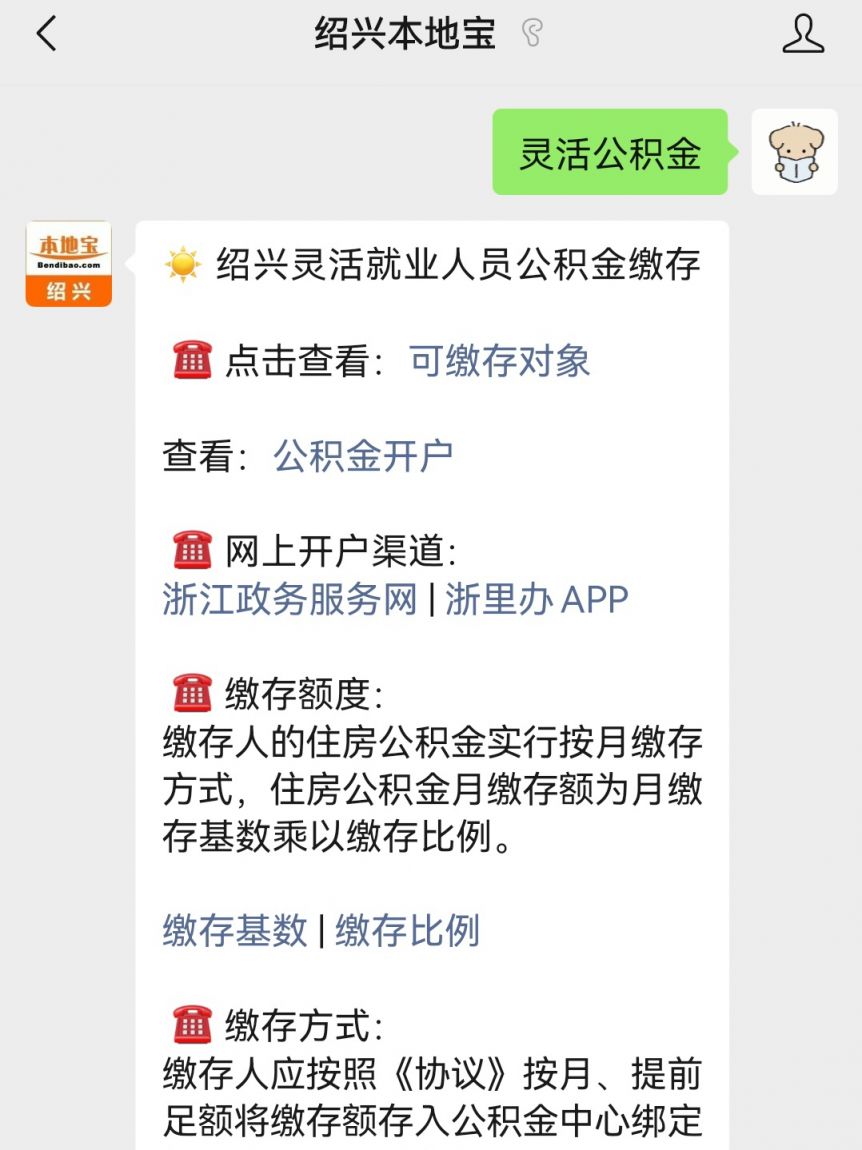Open the 可缴存对象 link
Viewport: 862px width, 1150px height.
pos(500,361)
